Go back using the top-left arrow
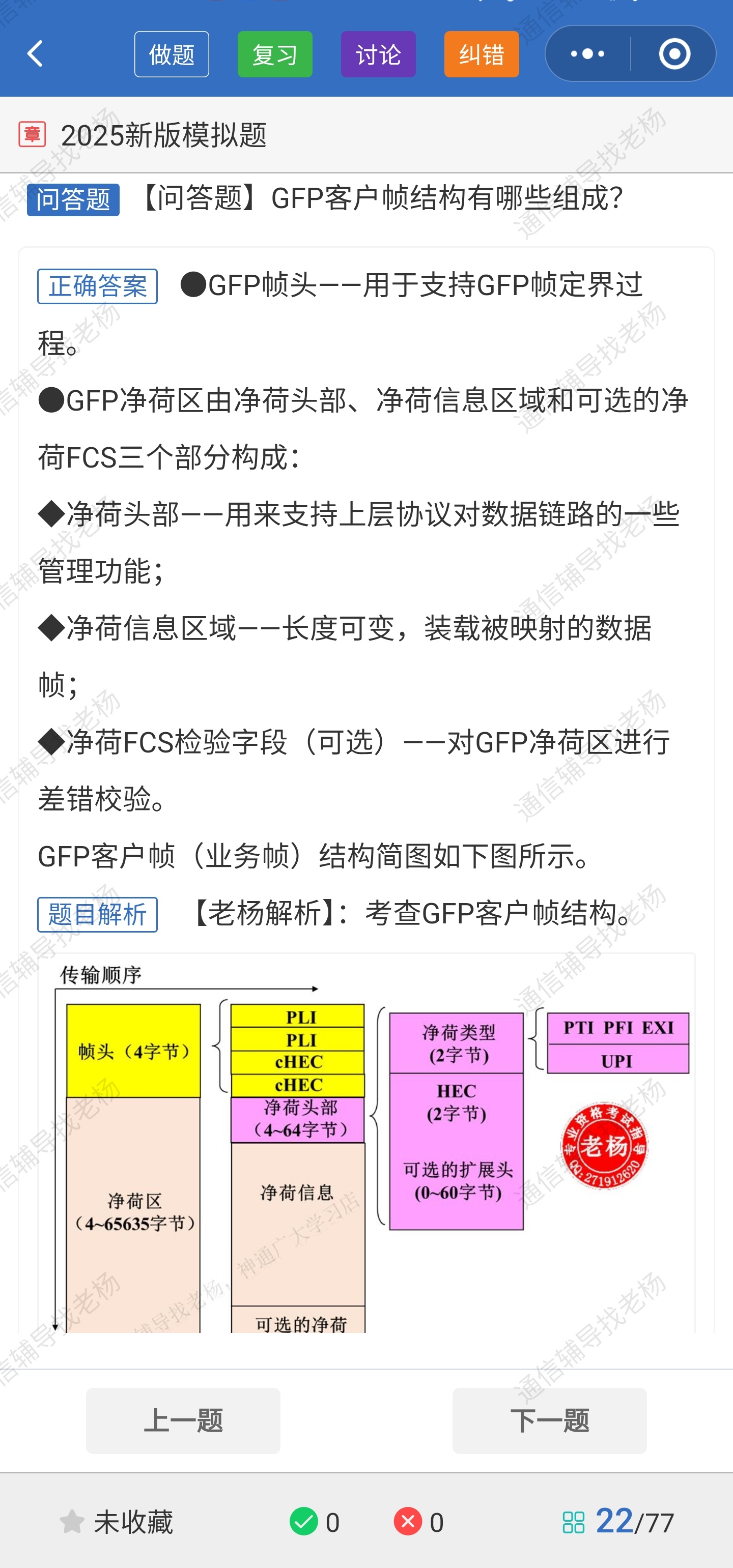This screenshot has height=1568, width=733. (35, 53)
